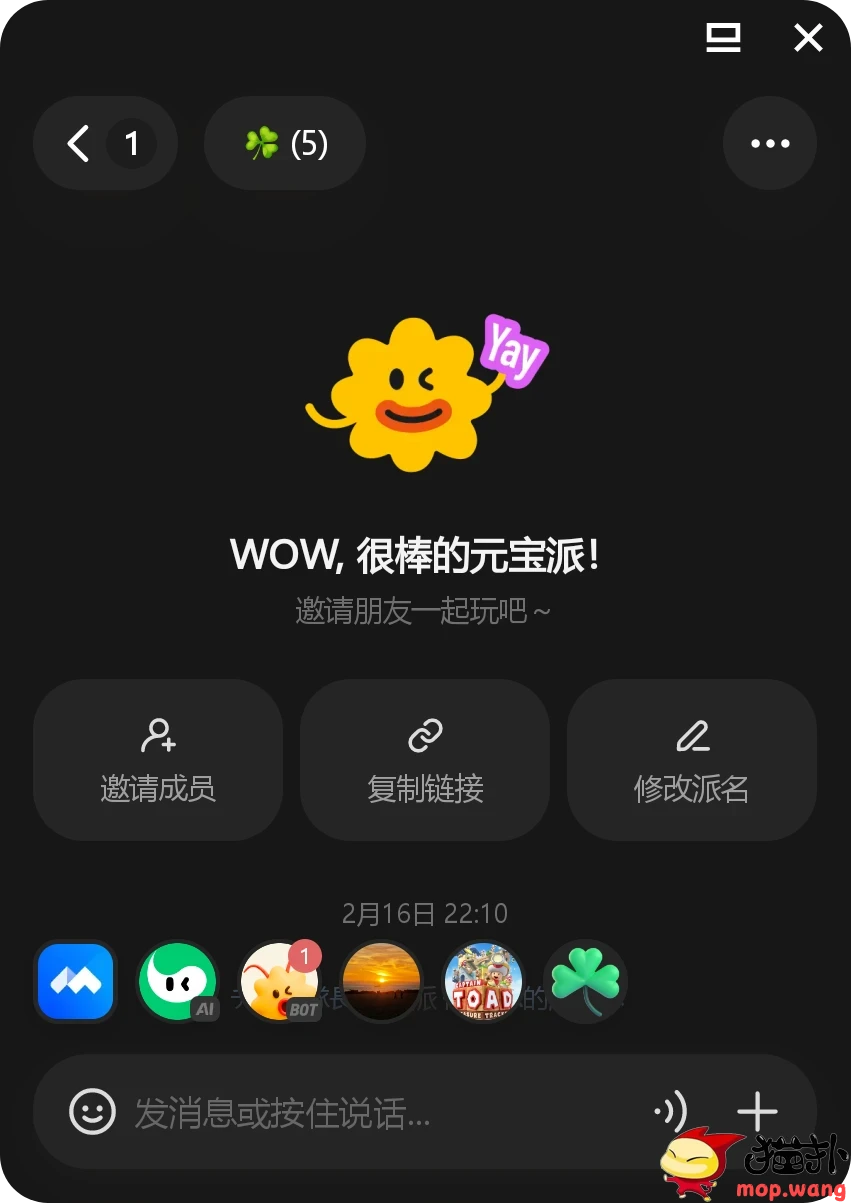Copy the group link via 复制链接
851x1203 pixels.
tap(425, 760)
